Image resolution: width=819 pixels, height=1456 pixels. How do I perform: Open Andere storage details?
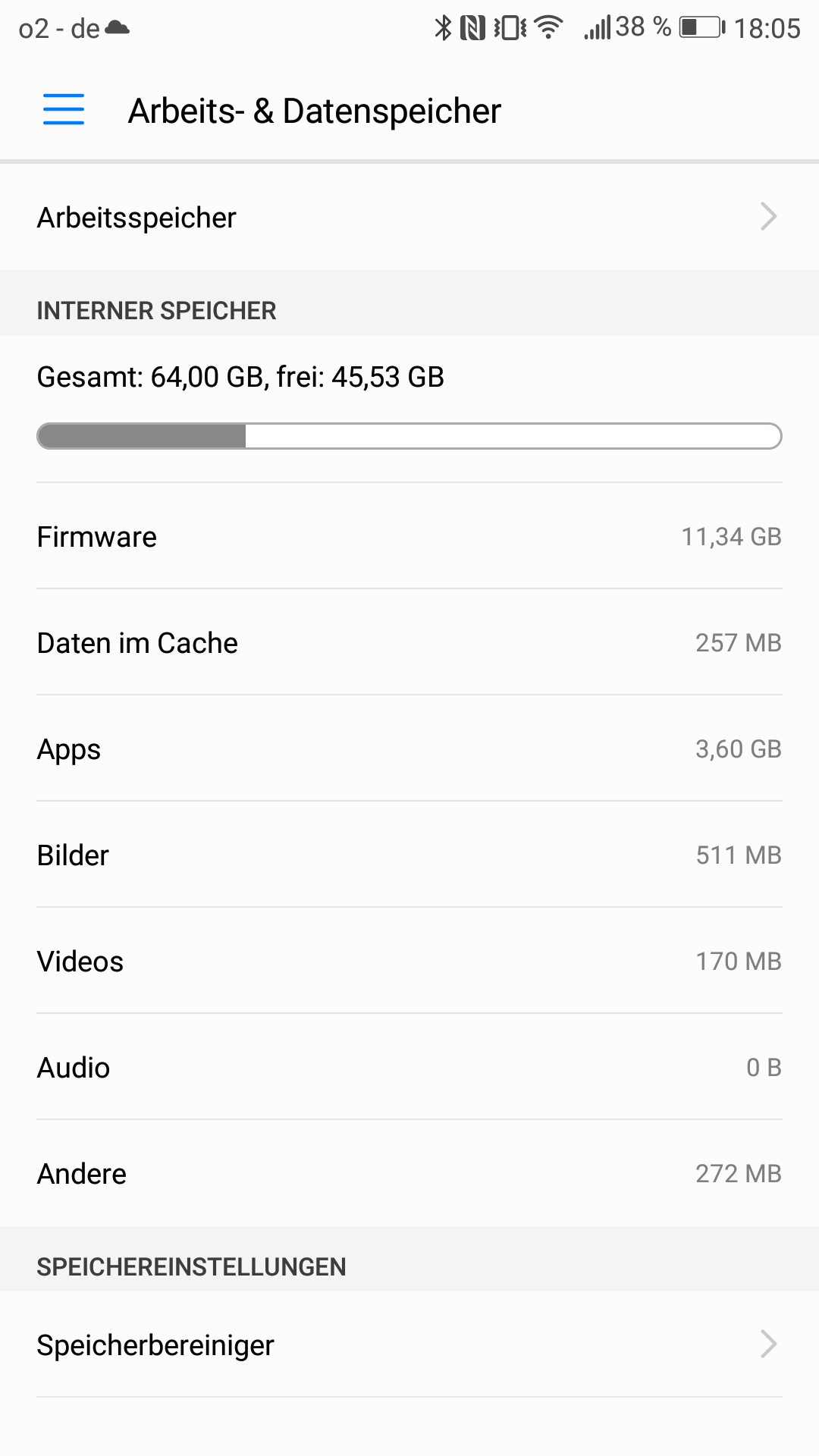tap(409, 1173)
